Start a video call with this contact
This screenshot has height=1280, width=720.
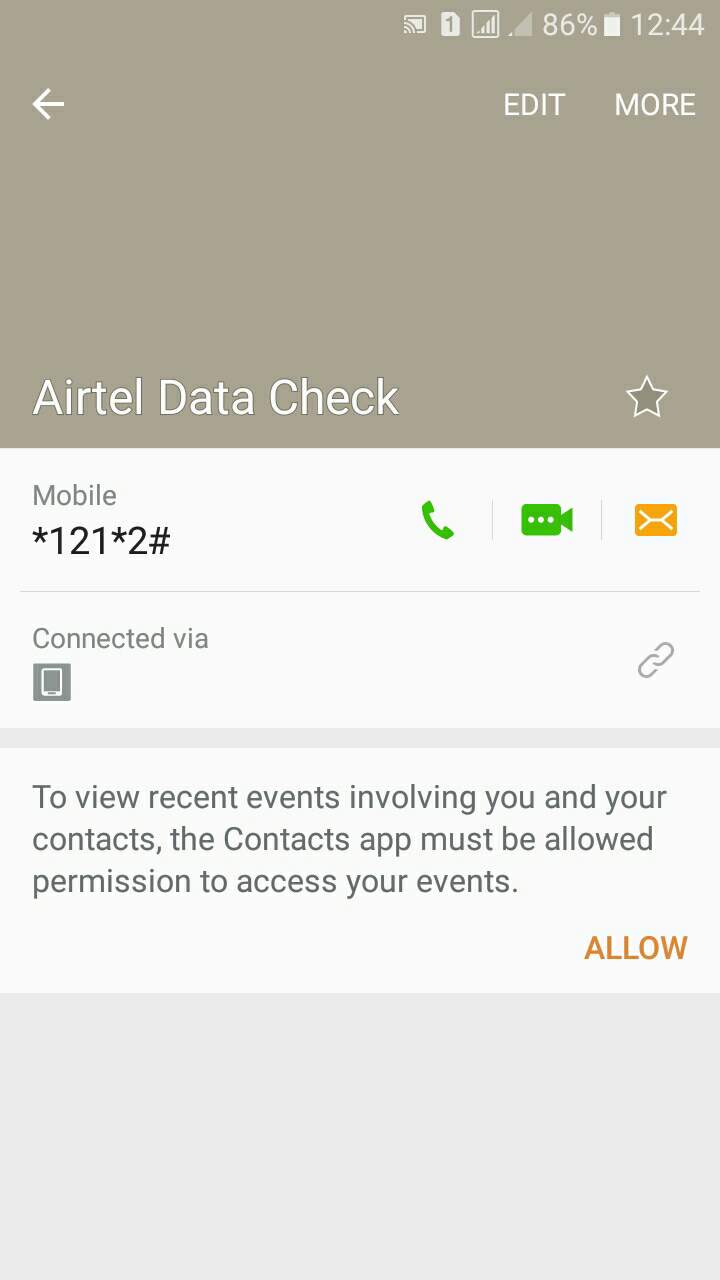(547, 520)
